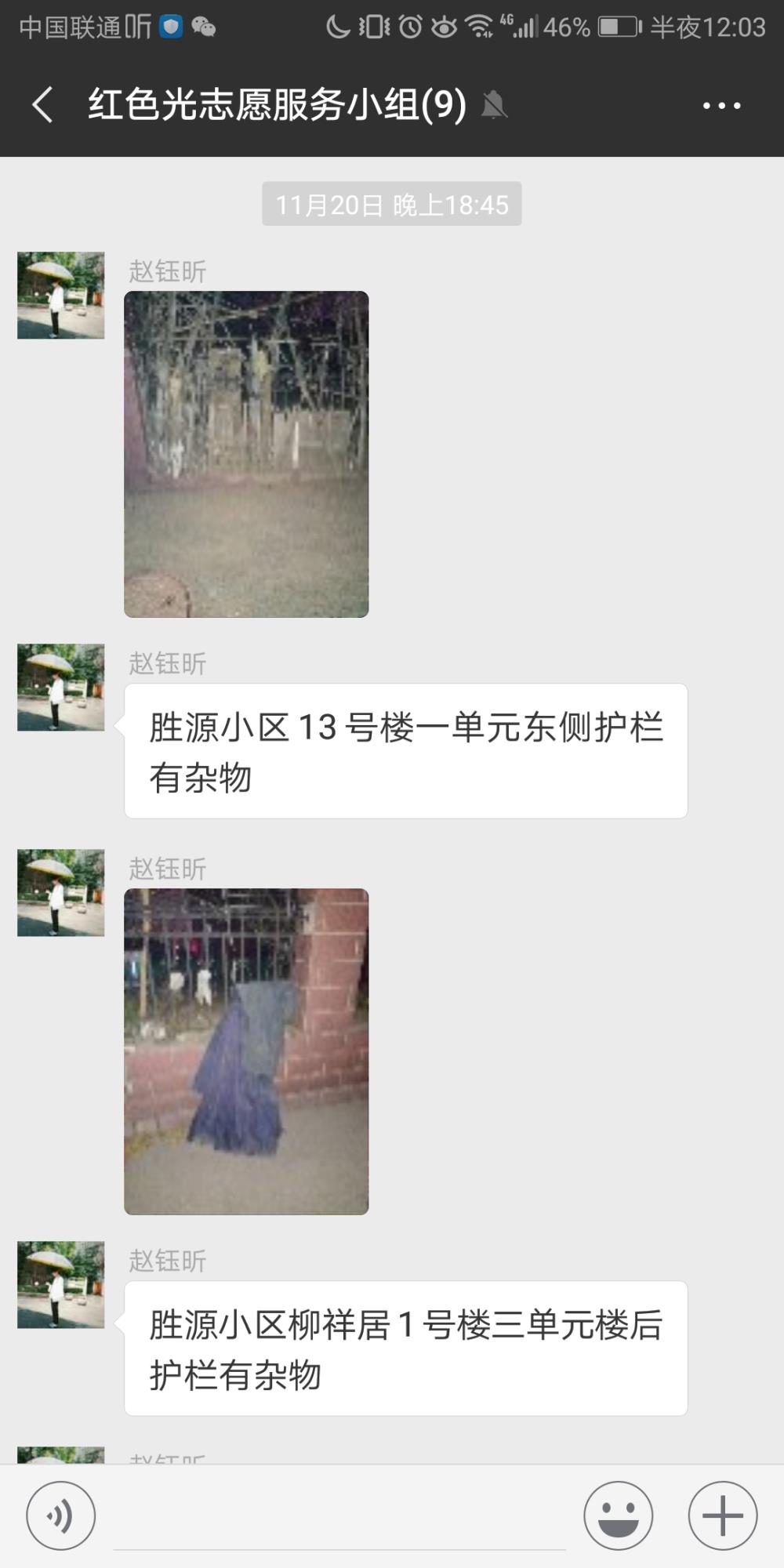The width and height of the screenshot is (784, 1568).
Task: Go back from the group chat
Action: tap(43, 105)
